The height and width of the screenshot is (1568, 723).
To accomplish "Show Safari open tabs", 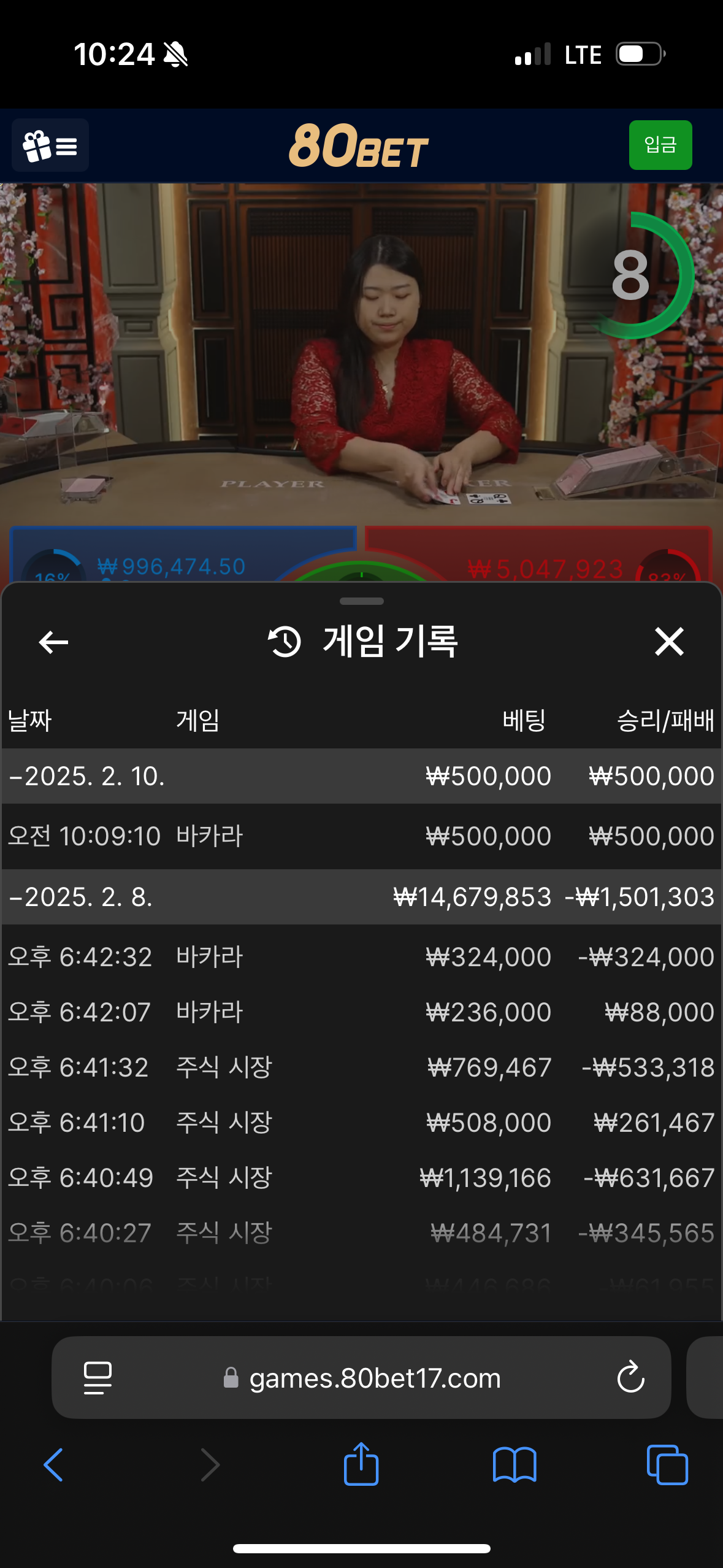I will [x=667, y=1465].
